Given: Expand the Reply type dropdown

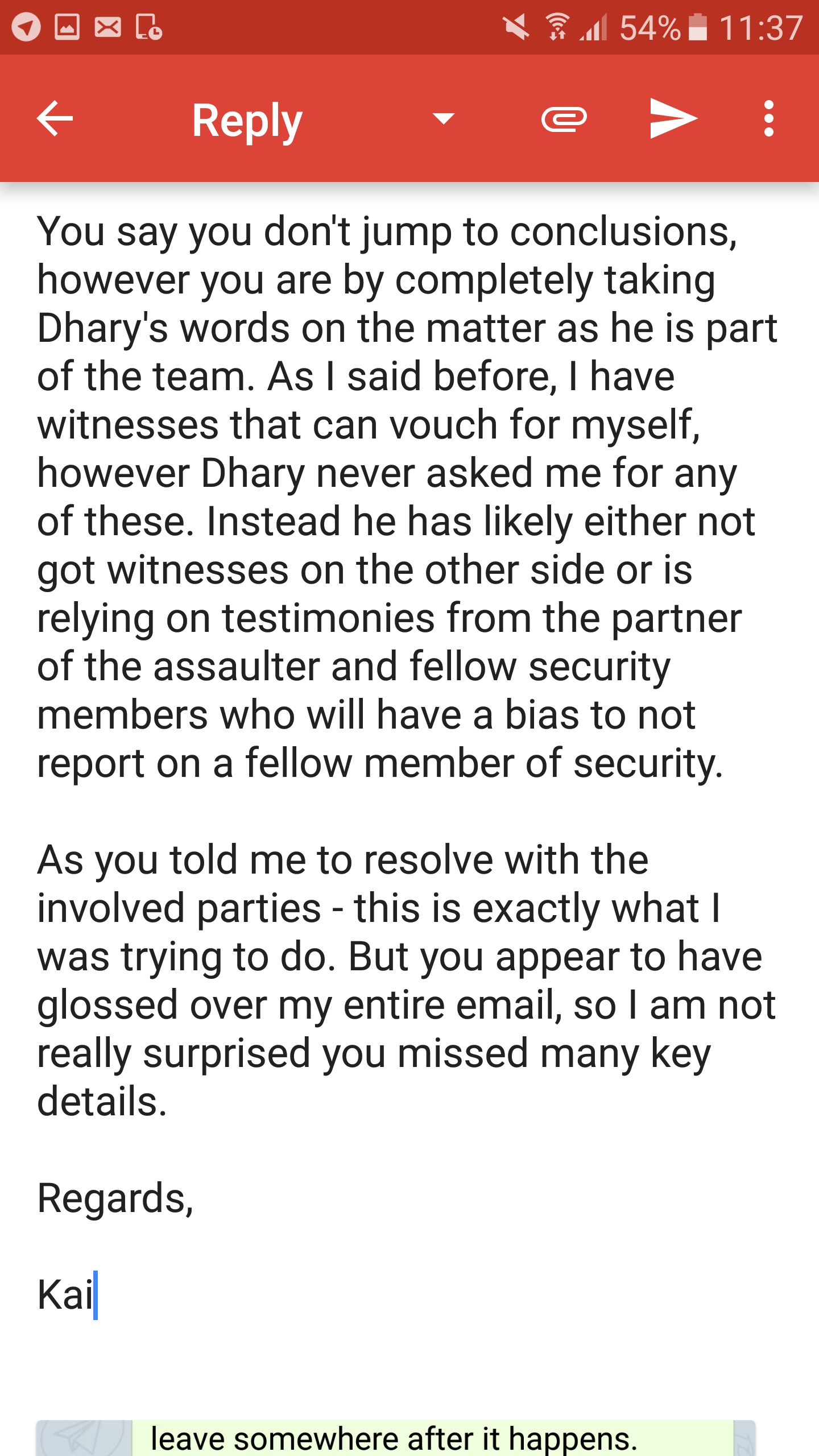Looking at the screenshot, I should (442, 118).
